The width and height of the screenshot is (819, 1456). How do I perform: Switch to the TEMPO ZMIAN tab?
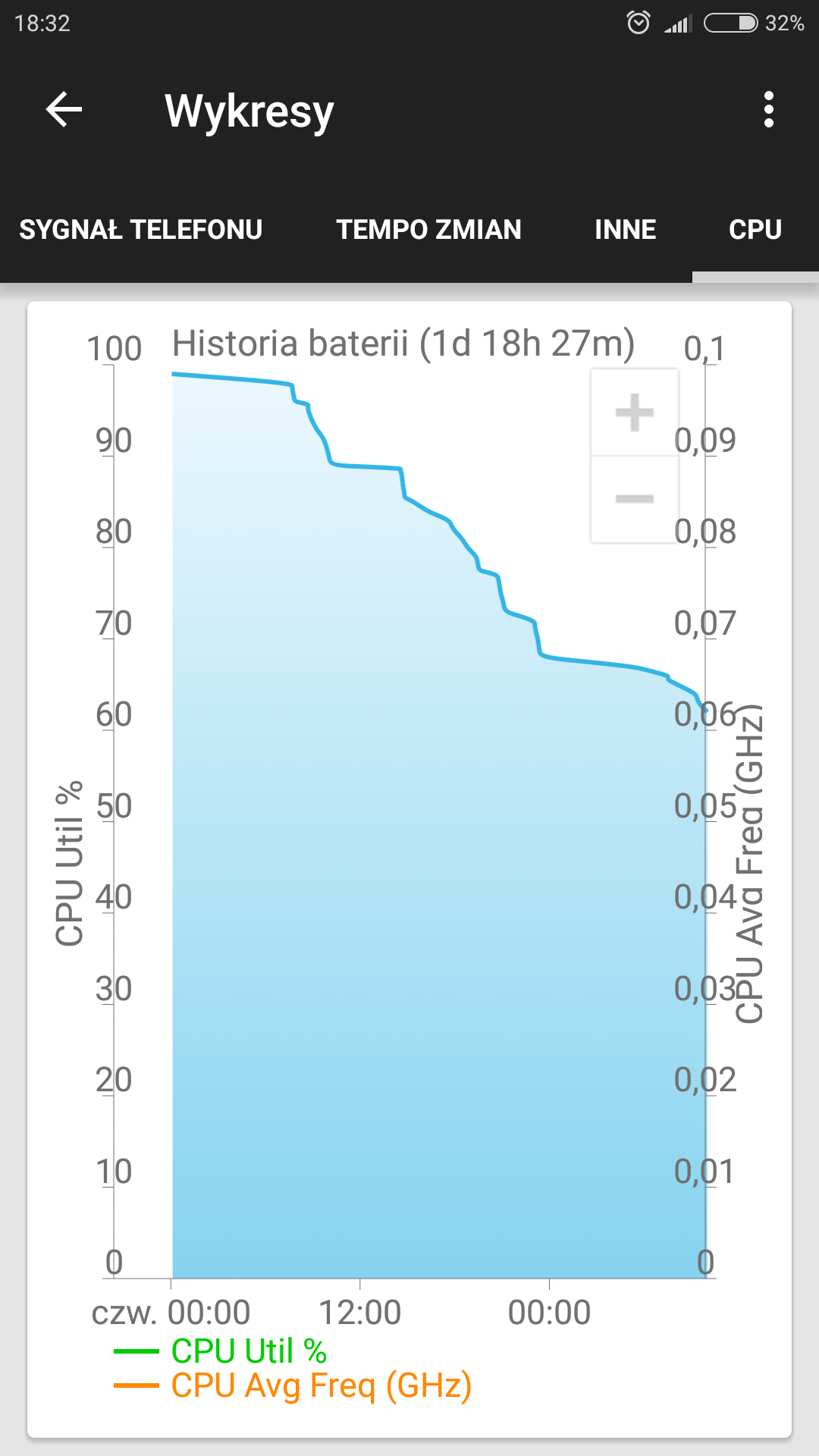point(428,230)
